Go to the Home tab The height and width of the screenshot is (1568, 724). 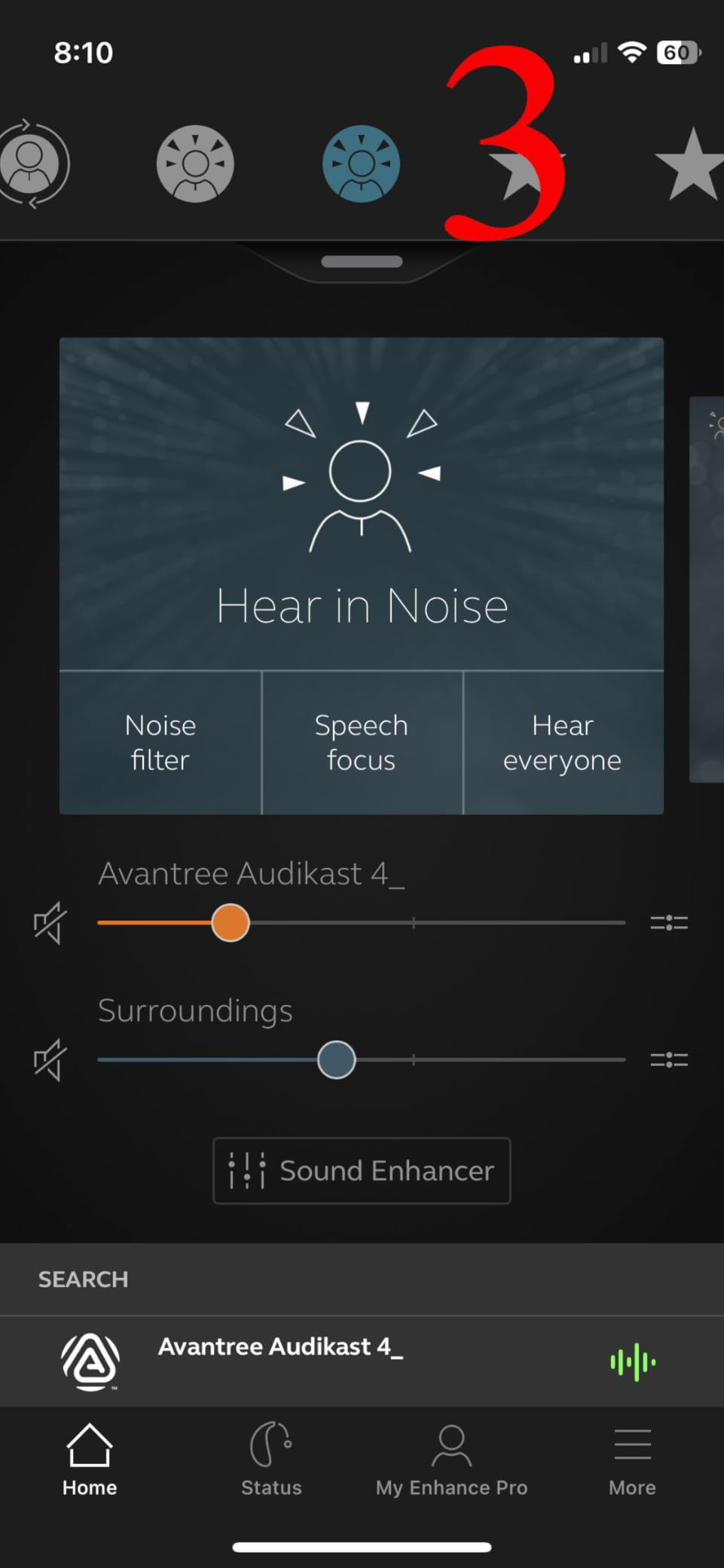pyautogui.click(x=90, y=1459)
